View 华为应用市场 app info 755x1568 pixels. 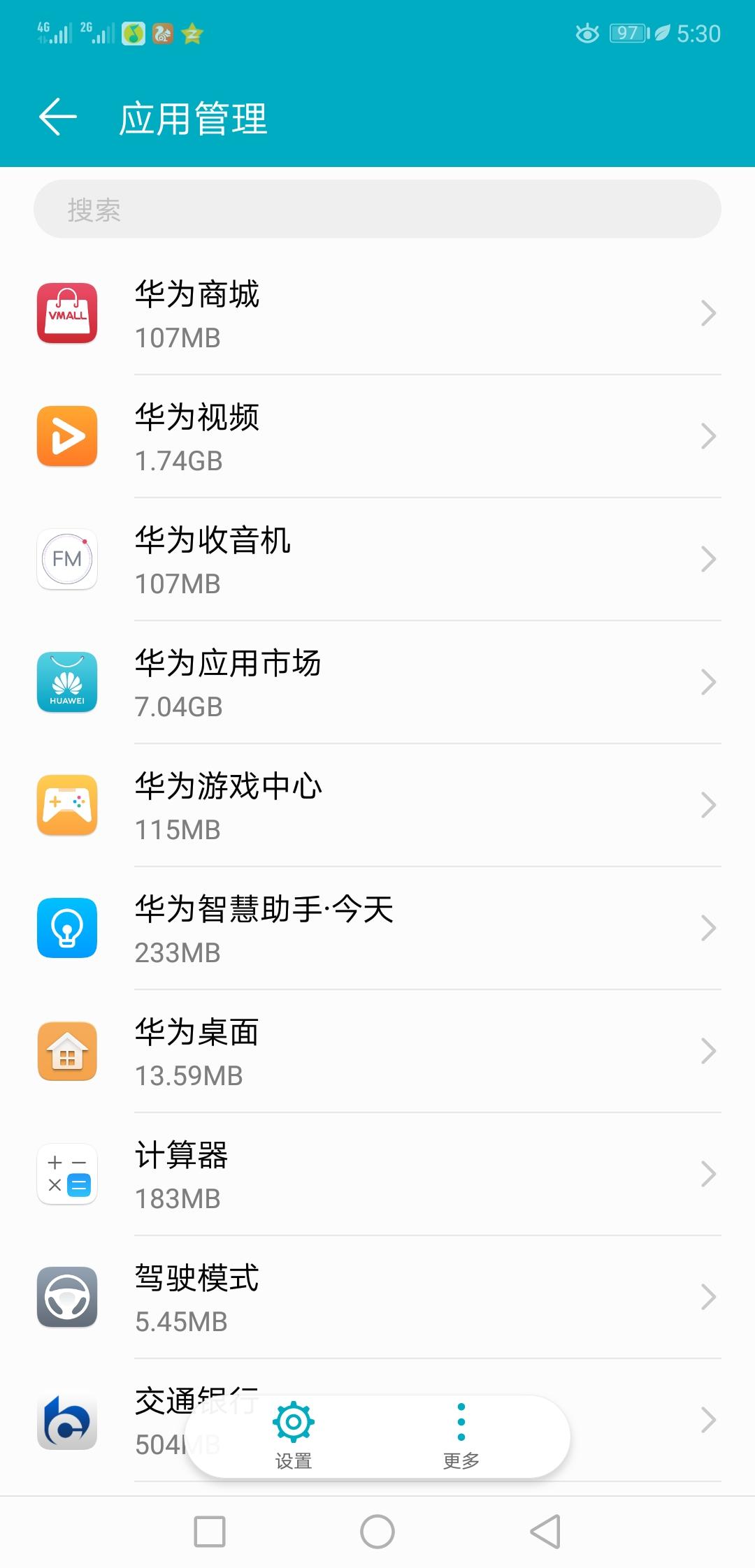[x=377, y=683]
